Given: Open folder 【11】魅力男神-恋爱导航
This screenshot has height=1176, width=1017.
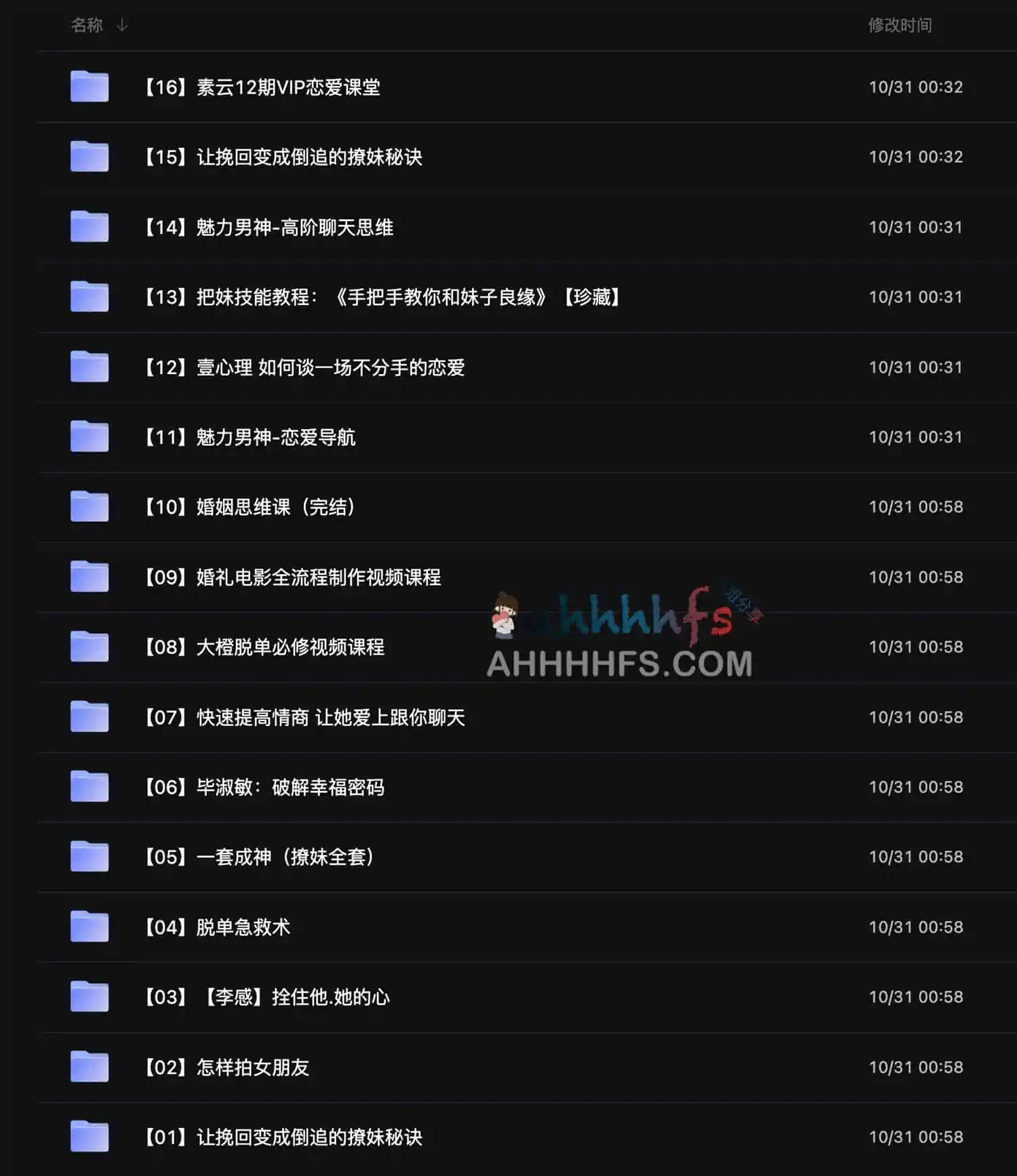Looking at the screenshot, I should (250, 437).
